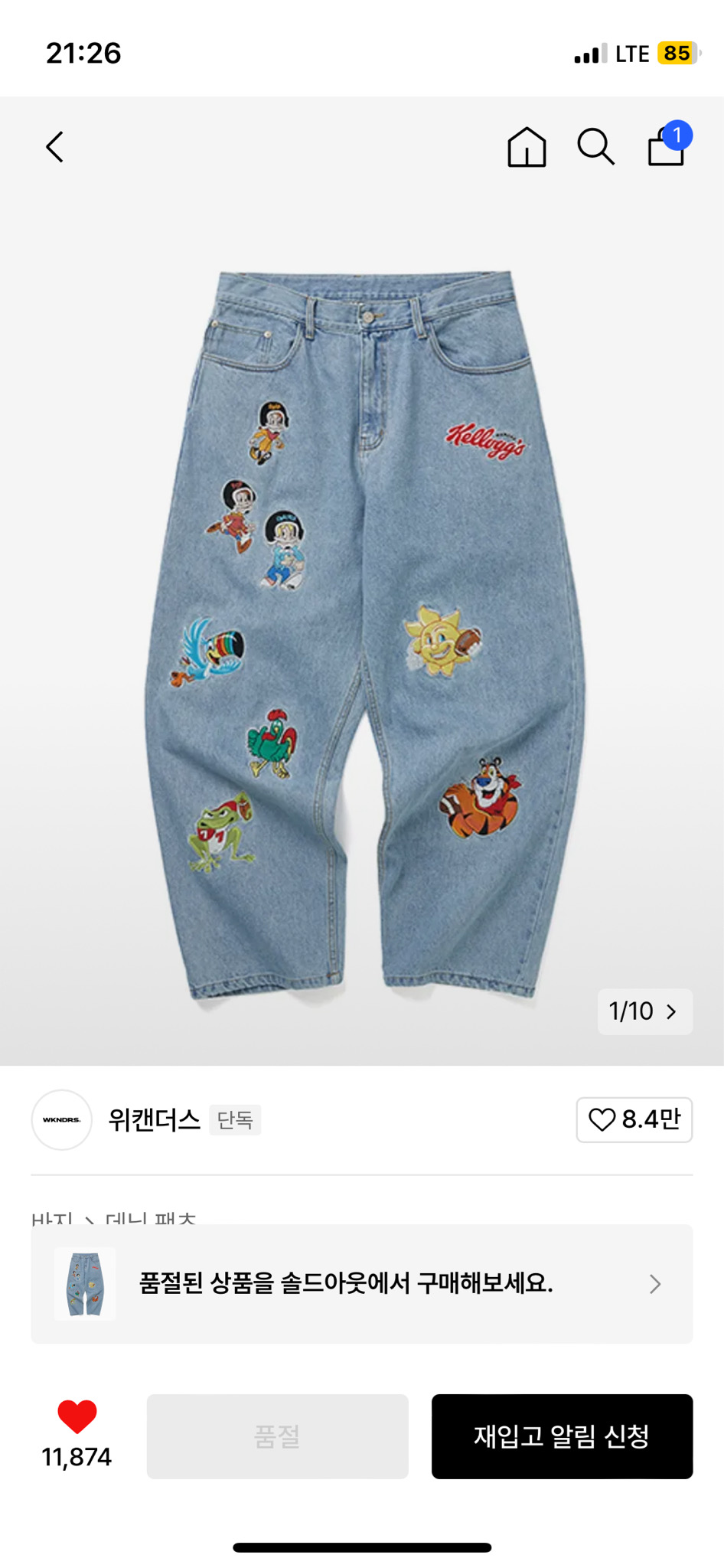Screen dimensions: 724x1568
Task: Open the WKNDRS brand logo circle
Action: tap(61, 1119)
